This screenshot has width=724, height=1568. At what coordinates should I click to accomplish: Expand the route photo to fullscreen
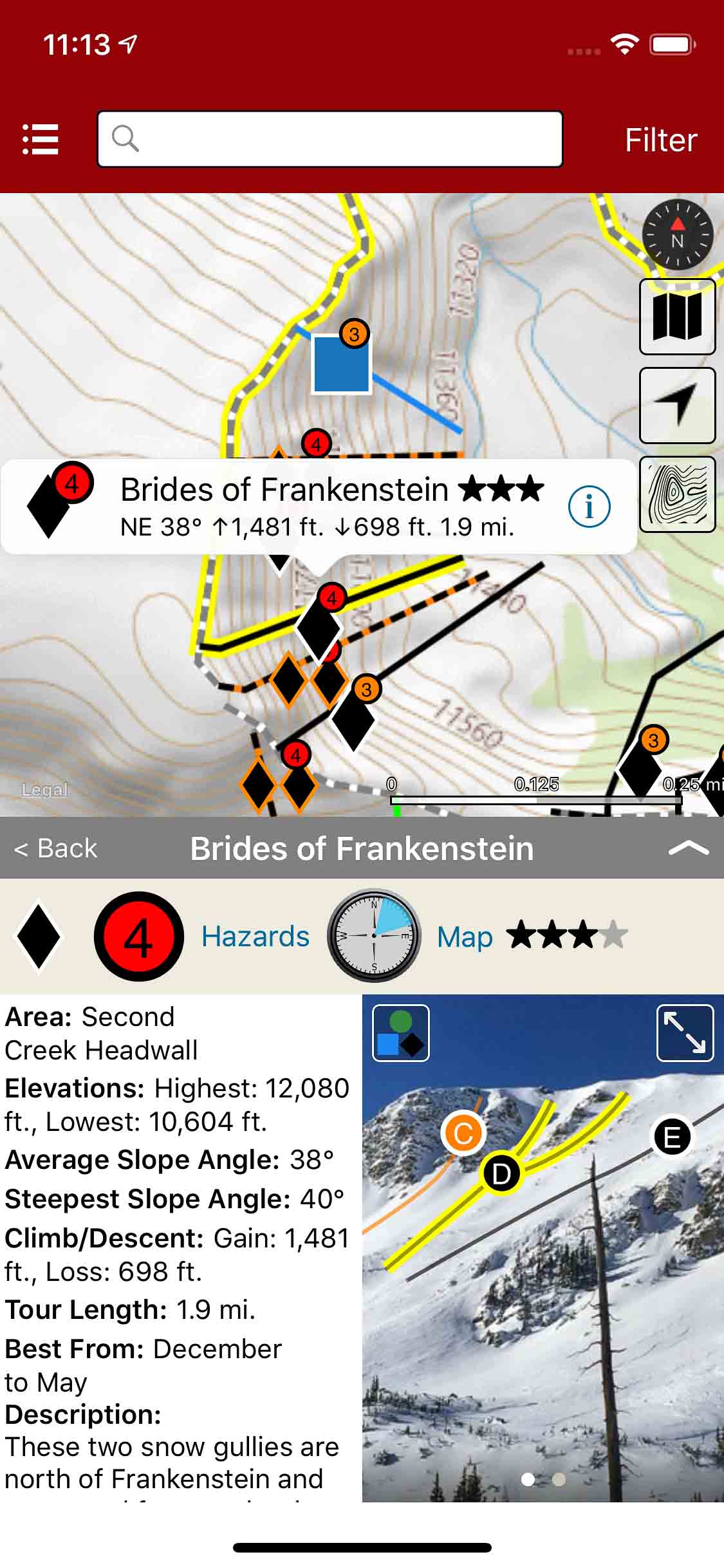(685, 1033)
